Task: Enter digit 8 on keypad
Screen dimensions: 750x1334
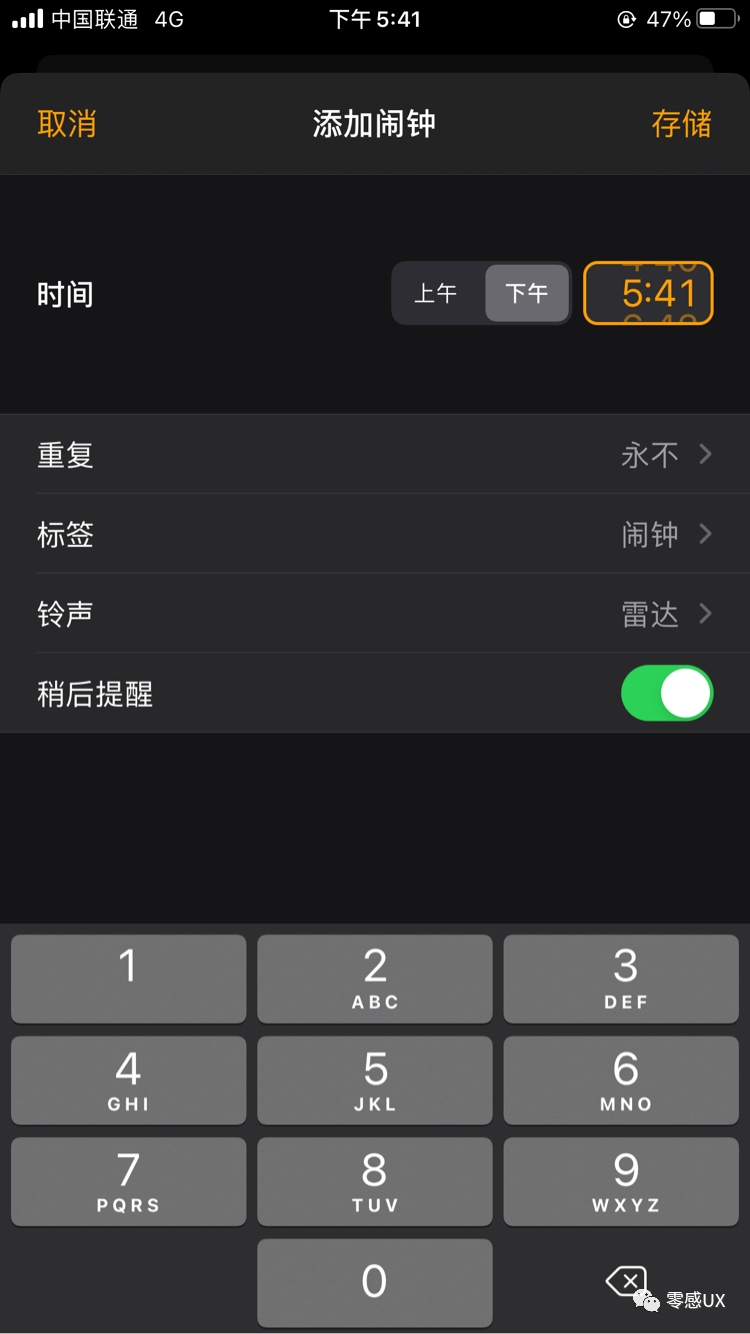Action: pos(375,1181)
